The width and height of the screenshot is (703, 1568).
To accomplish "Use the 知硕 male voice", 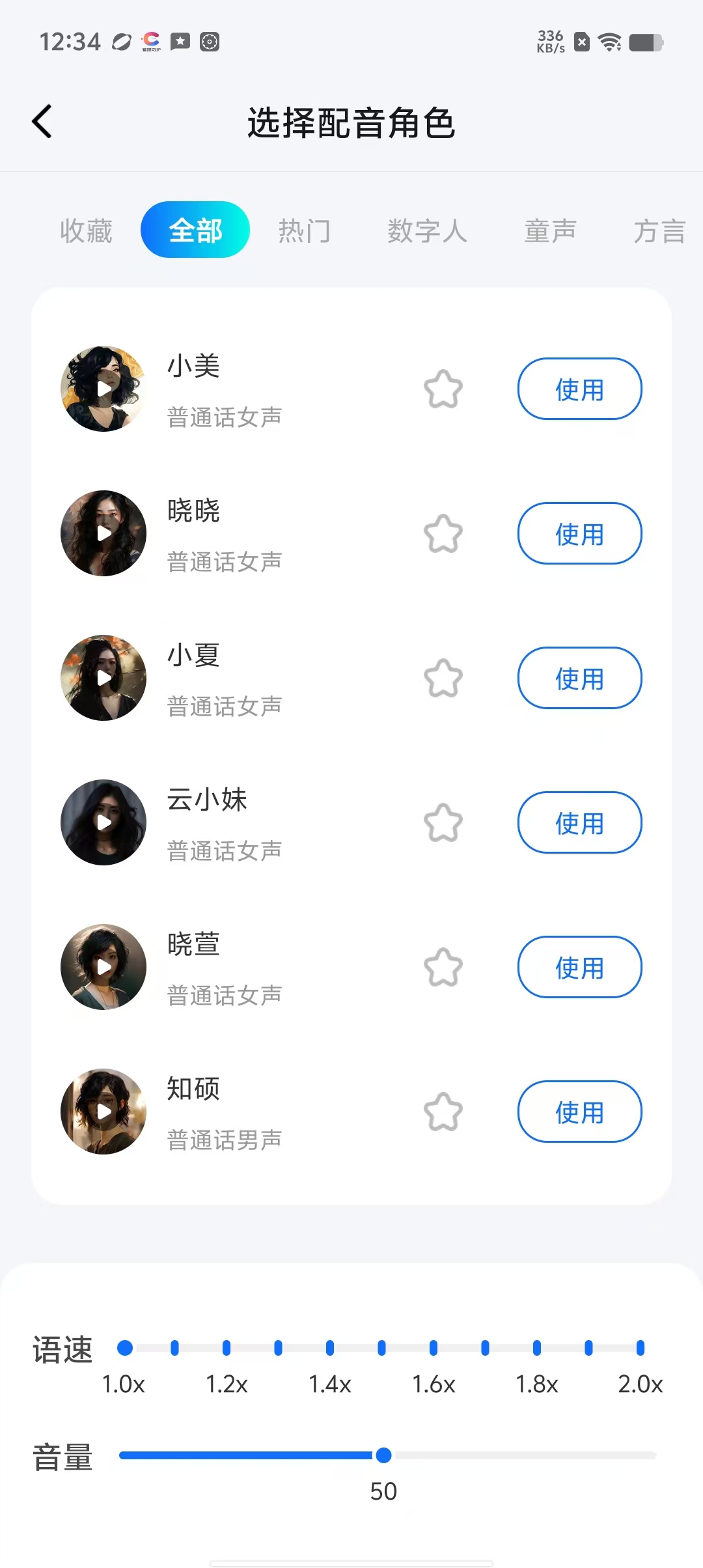I will 579,1112.
